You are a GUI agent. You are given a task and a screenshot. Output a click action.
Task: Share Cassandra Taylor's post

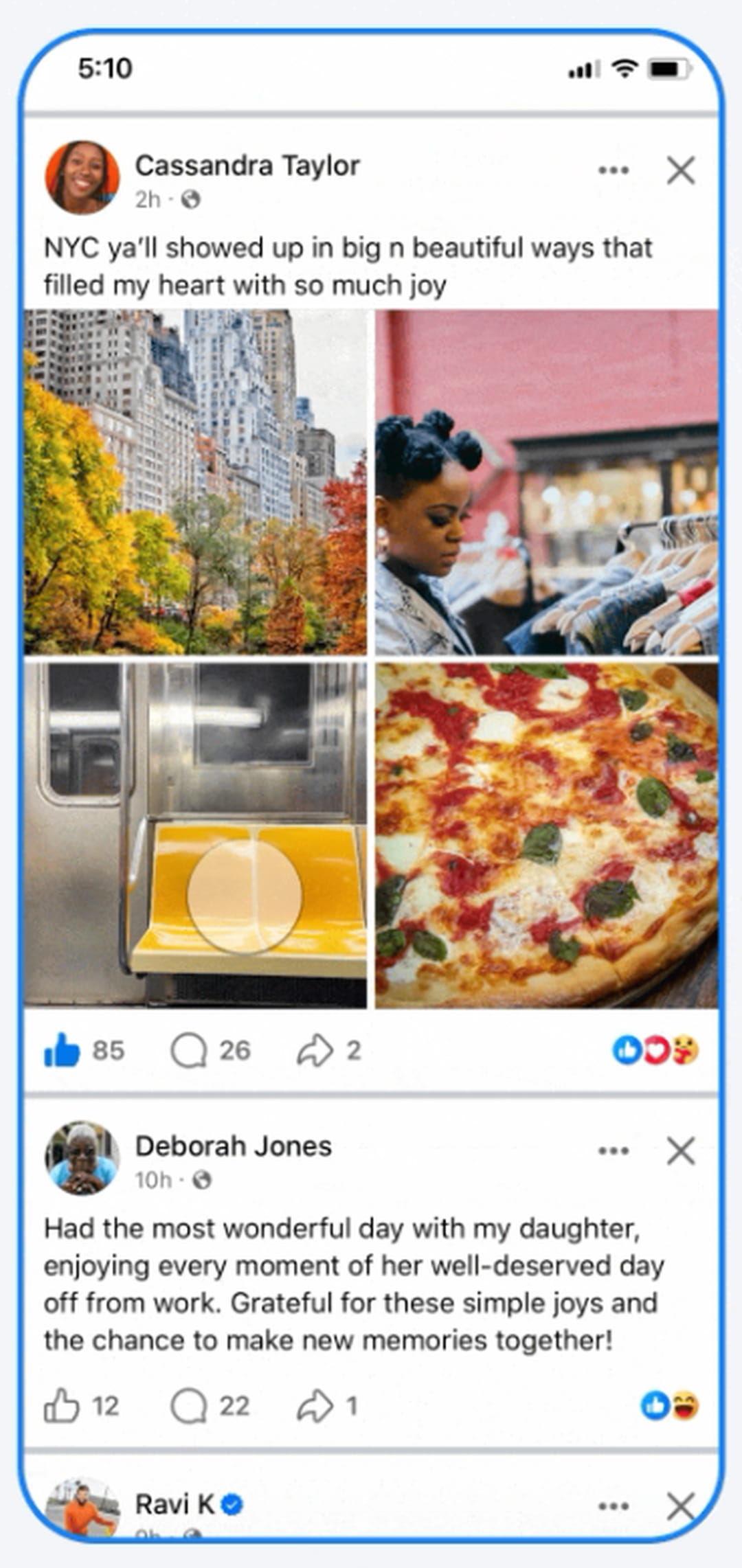pos(315,1051)
